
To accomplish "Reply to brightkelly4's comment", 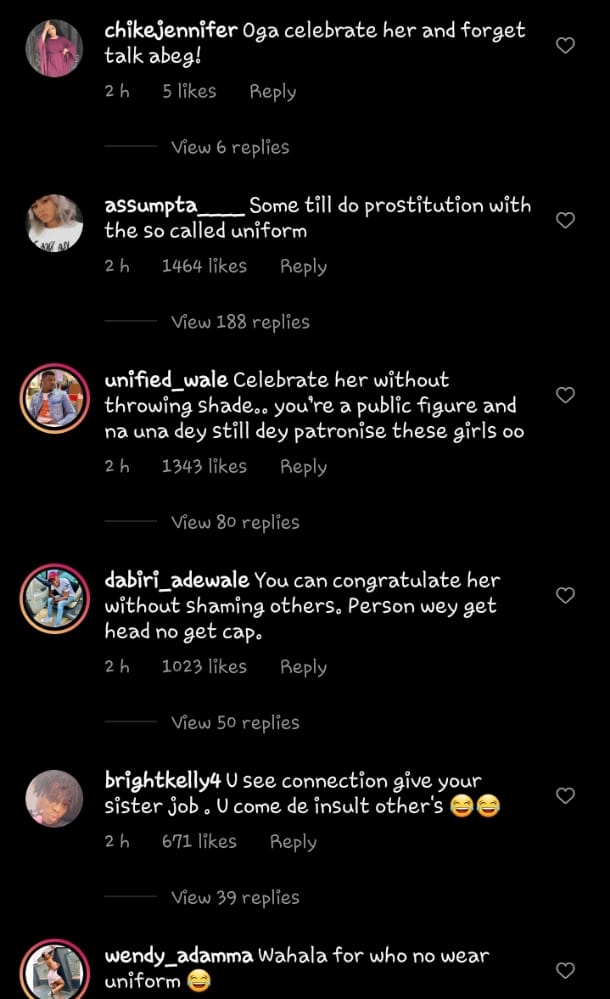I will click(x=293, y=841).
